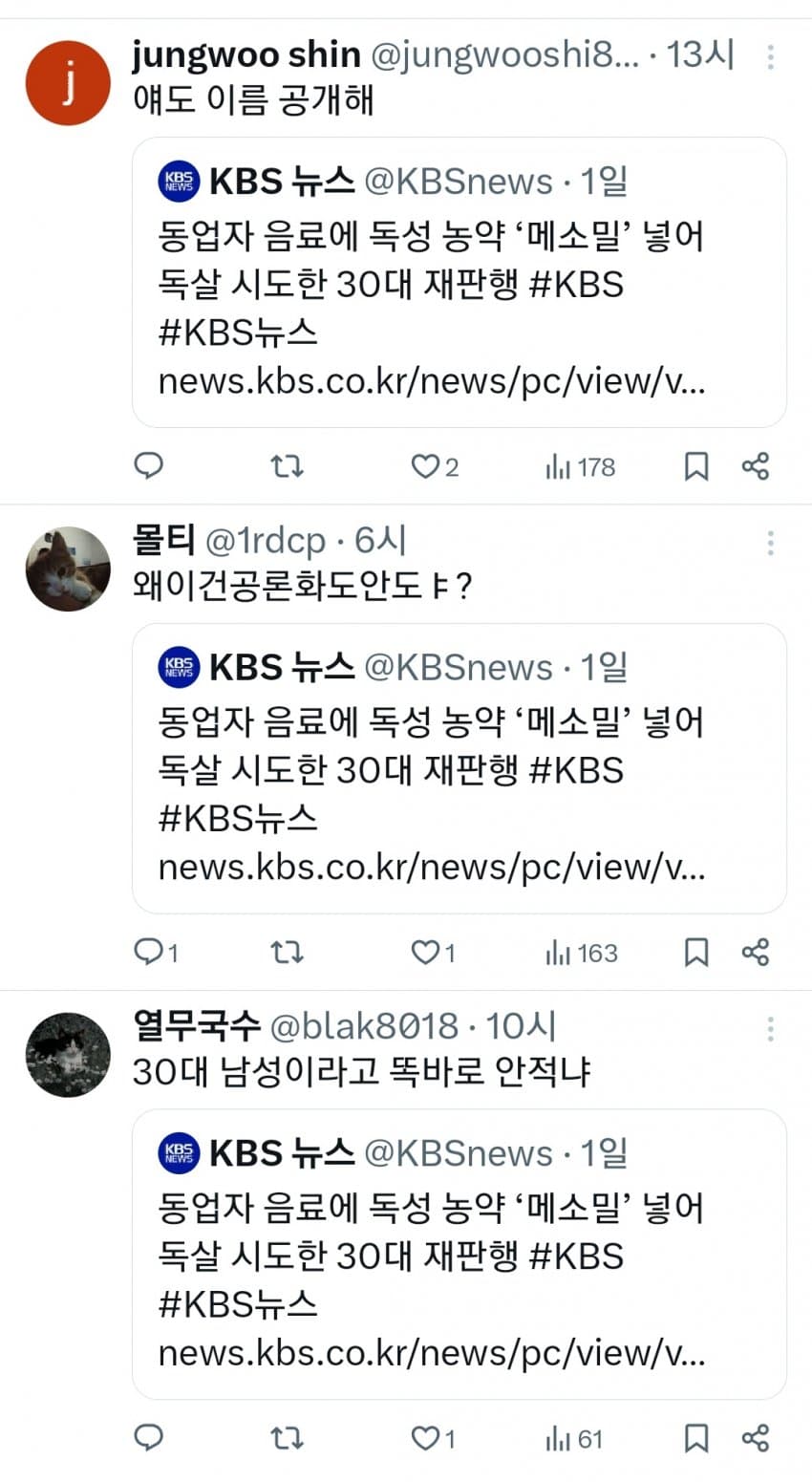Like the post by jungwoo shin
This screenshot has height=1482, width=812.
[423, 466]
